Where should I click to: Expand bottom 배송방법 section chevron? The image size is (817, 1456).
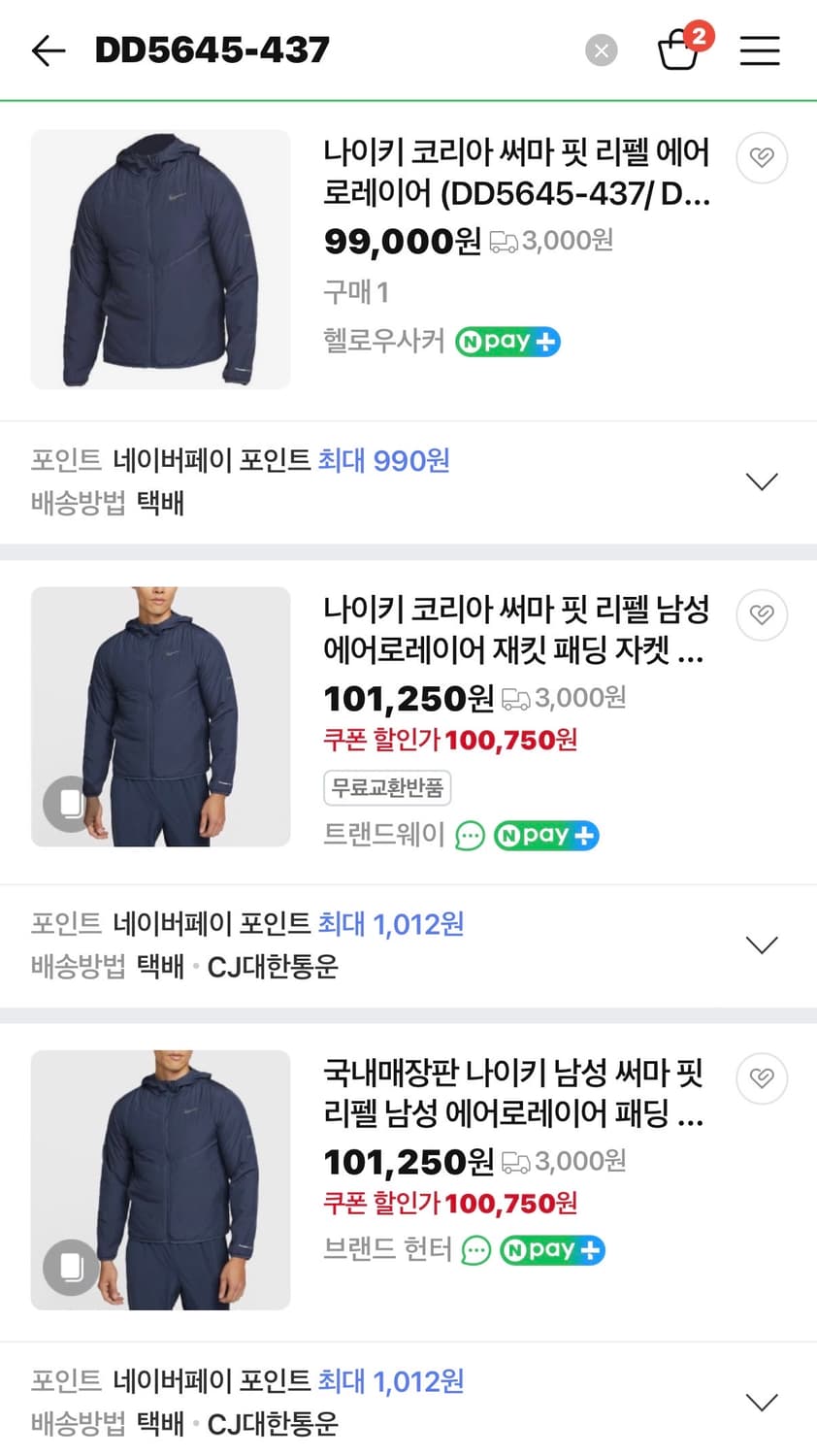(x=760, y=1401)
